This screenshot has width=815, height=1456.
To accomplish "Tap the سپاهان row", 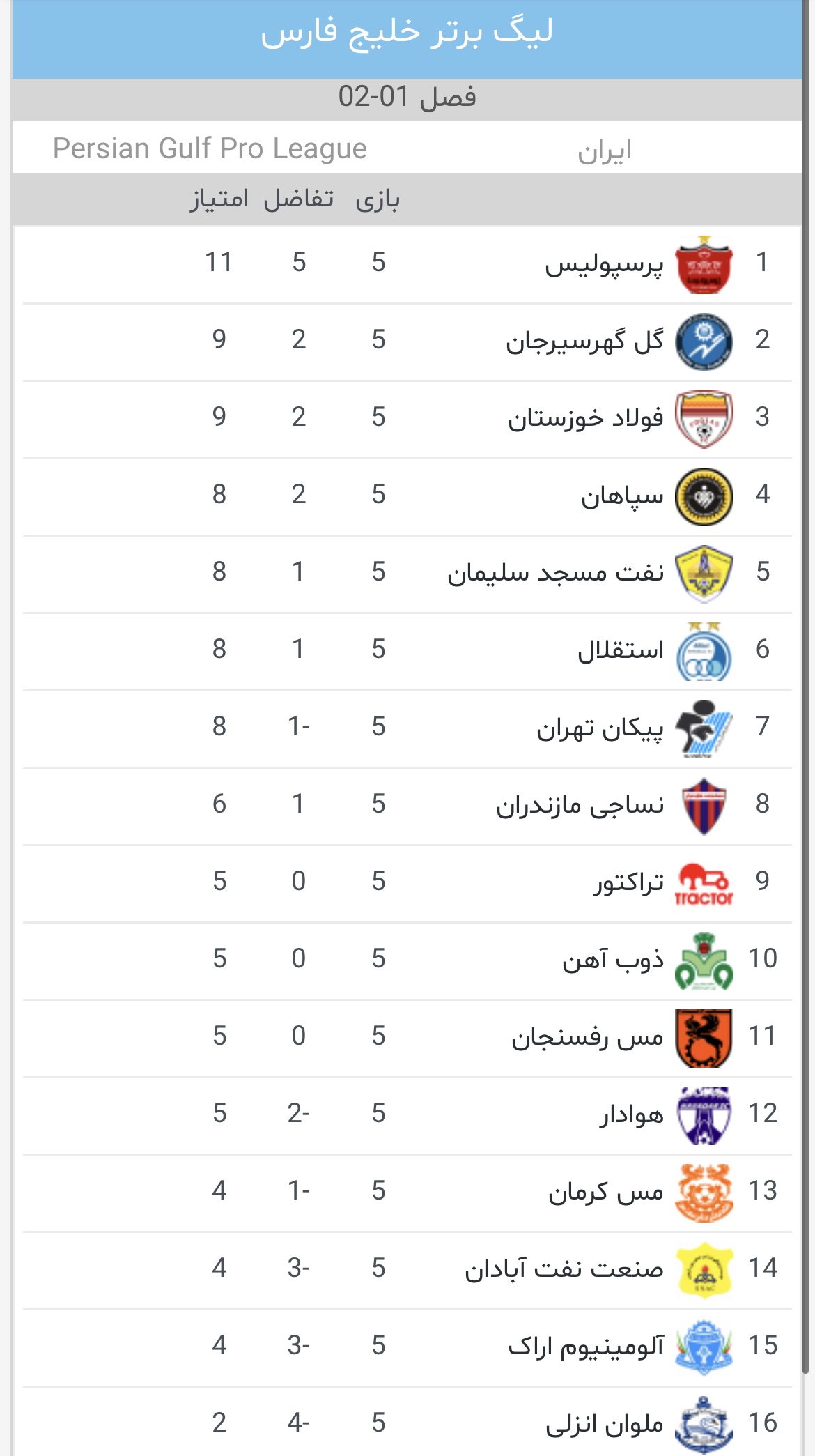I will coord(407,497).
